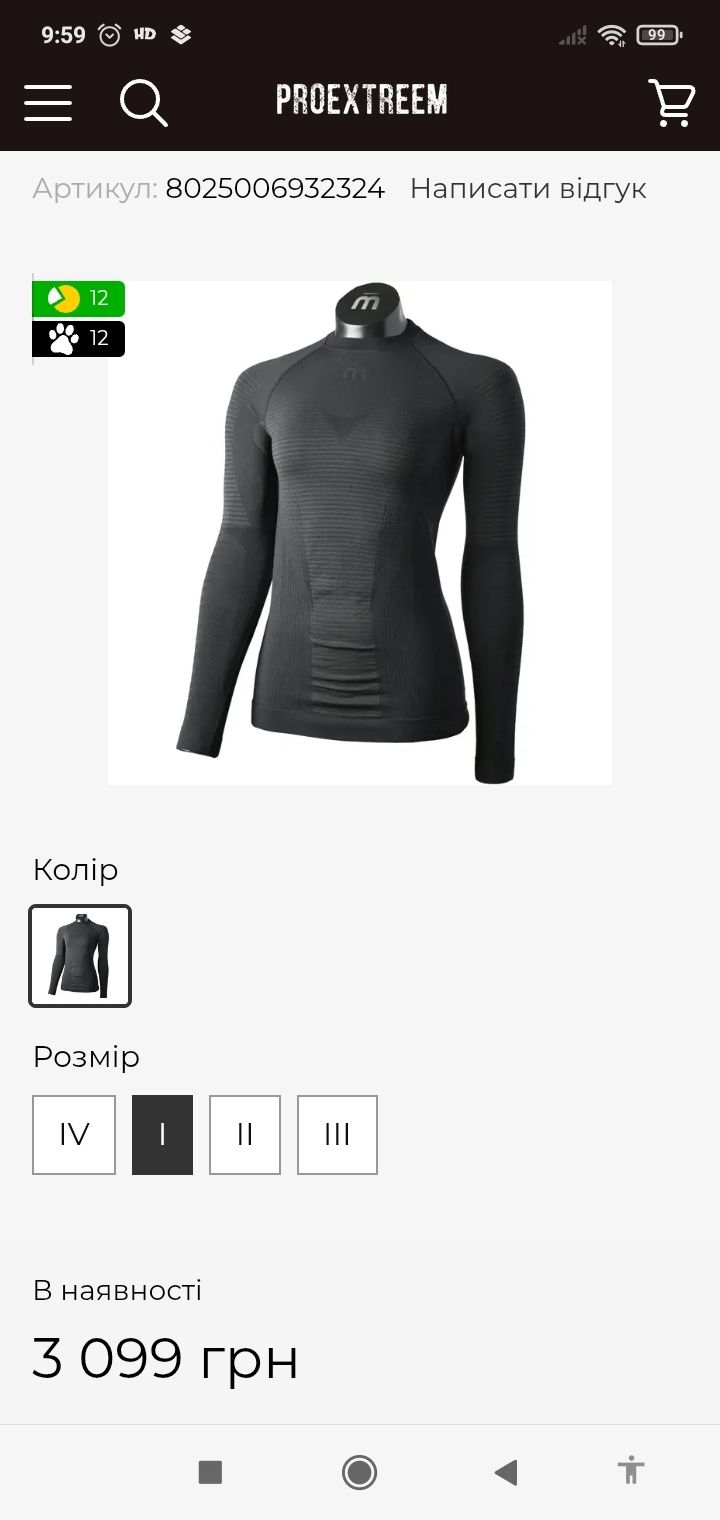Tap Написати відгук to write a review
Image resolution: width=720 pixels, height=1520 pixels.
click(528, 188)
